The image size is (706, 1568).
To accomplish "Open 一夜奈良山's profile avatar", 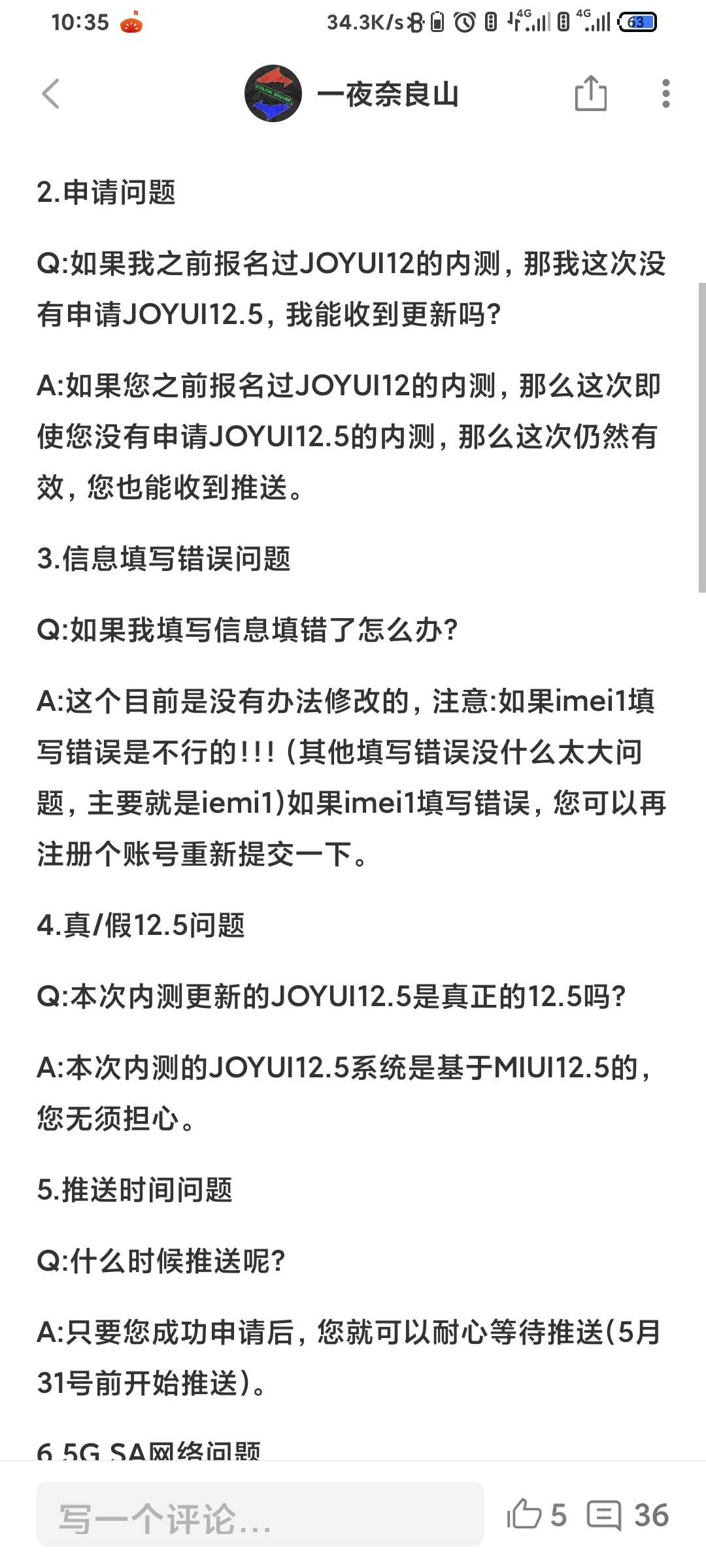I will click(x=273, y=93).
